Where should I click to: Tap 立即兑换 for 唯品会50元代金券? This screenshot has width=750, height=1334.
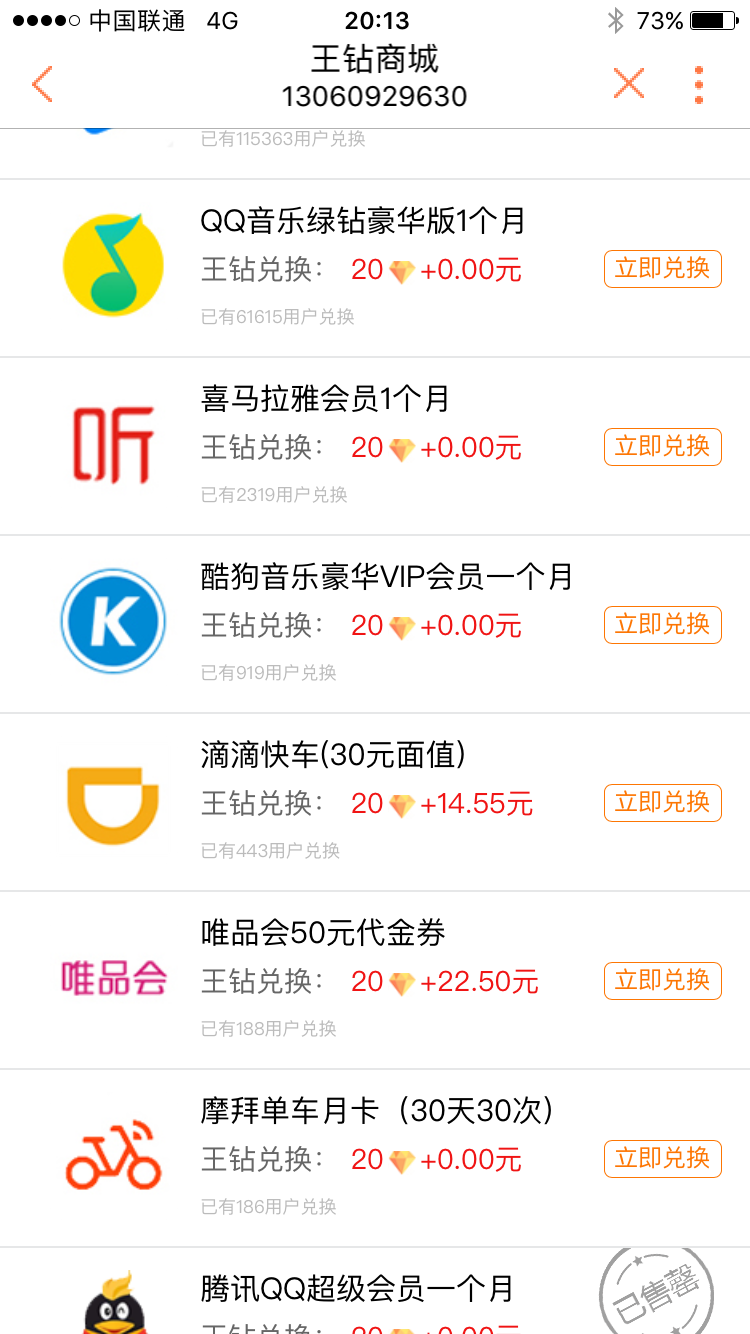tap(662, 981)
